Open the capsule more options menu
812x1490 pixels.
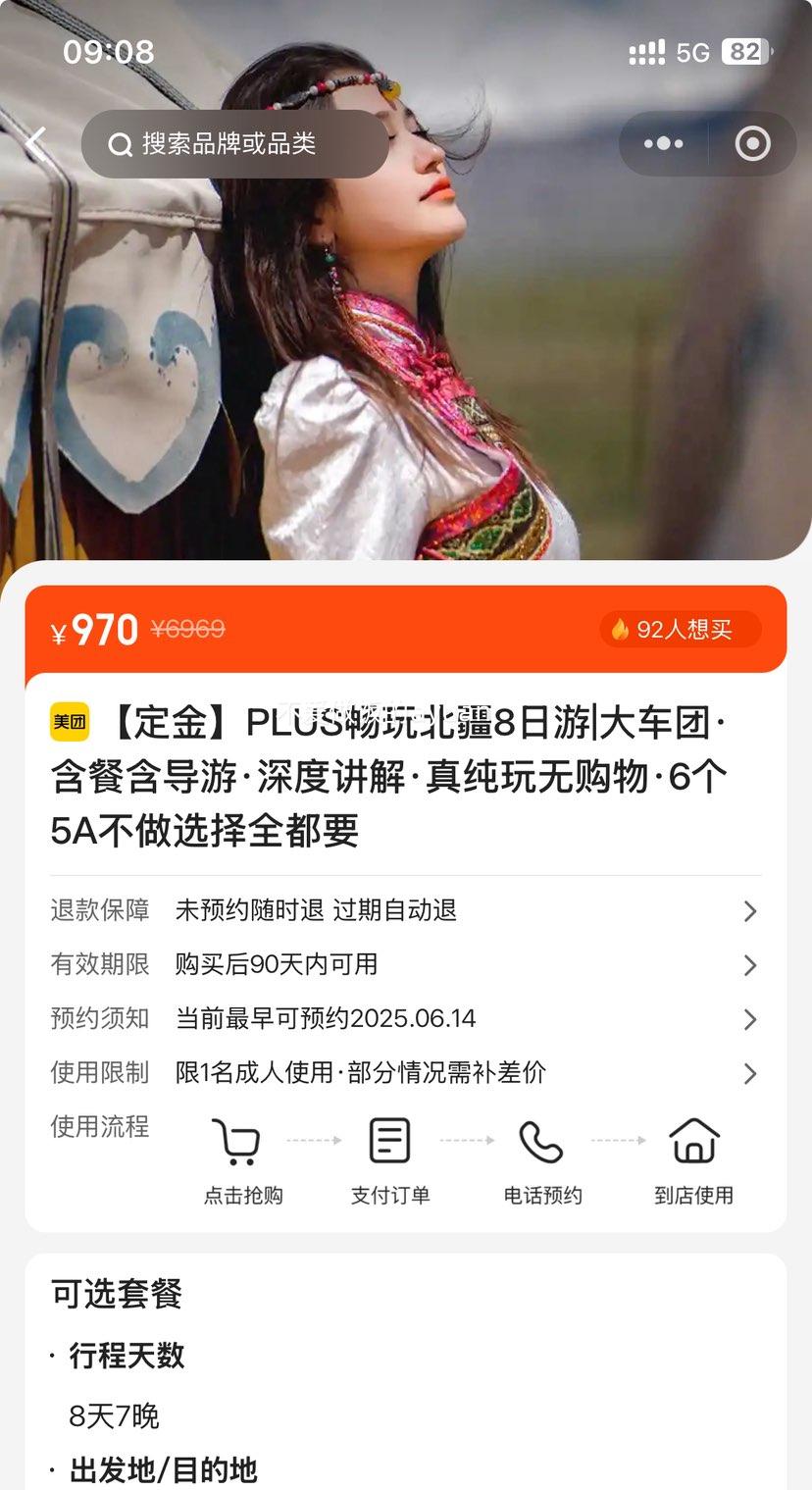tap(663, 143)
